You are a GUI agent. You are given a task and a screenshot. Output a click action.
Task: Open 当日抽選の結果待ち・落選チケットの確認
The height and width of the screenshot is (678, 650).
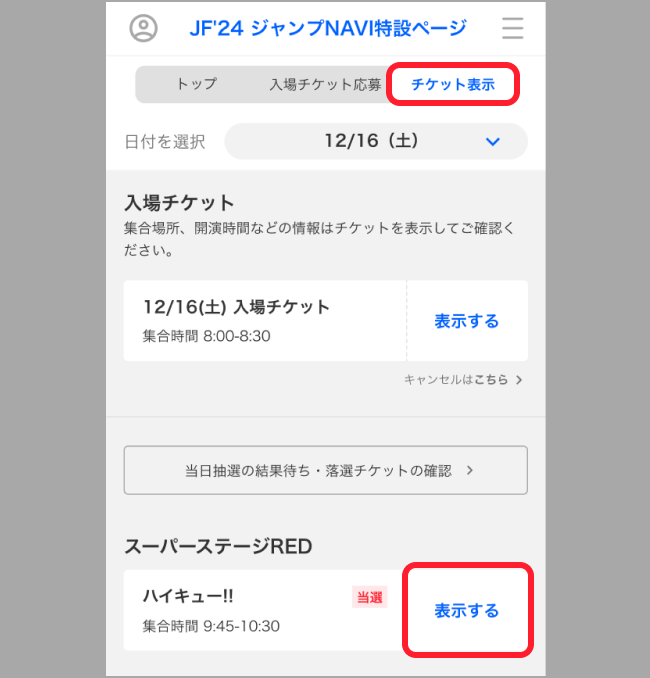tap(325, 469)
